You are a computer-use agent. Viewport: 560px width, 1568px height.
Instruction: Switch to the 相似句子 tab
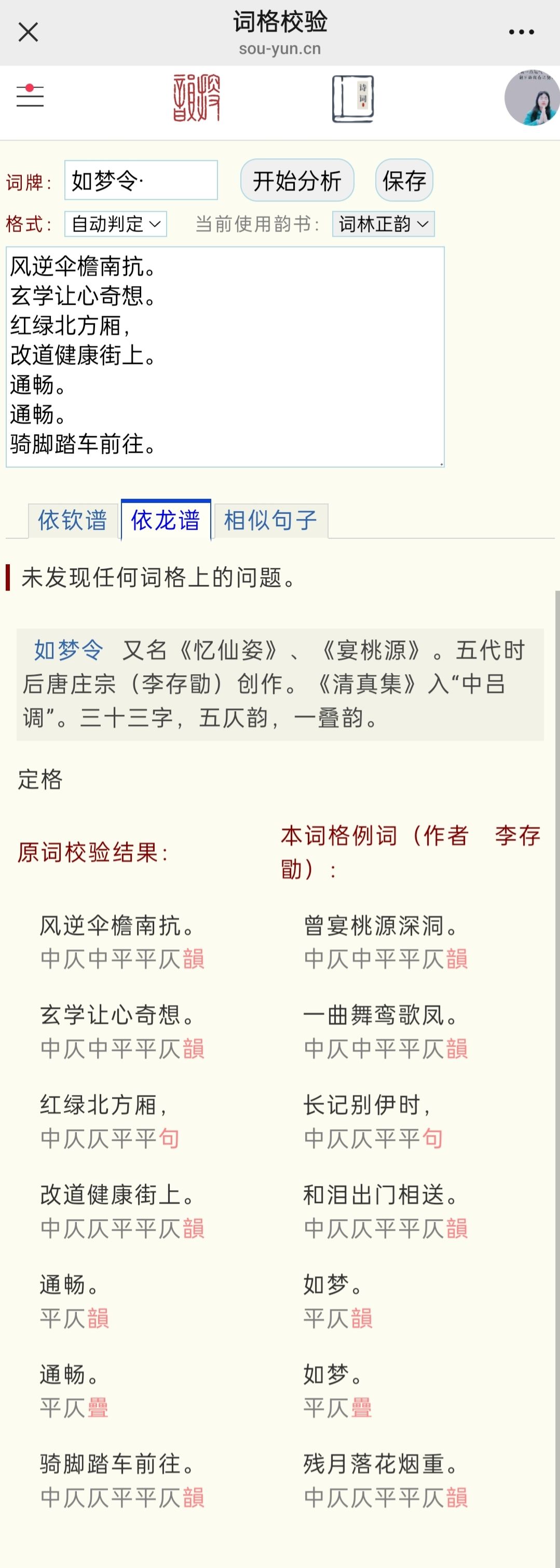pyautogui.click(x=270, y=521)
